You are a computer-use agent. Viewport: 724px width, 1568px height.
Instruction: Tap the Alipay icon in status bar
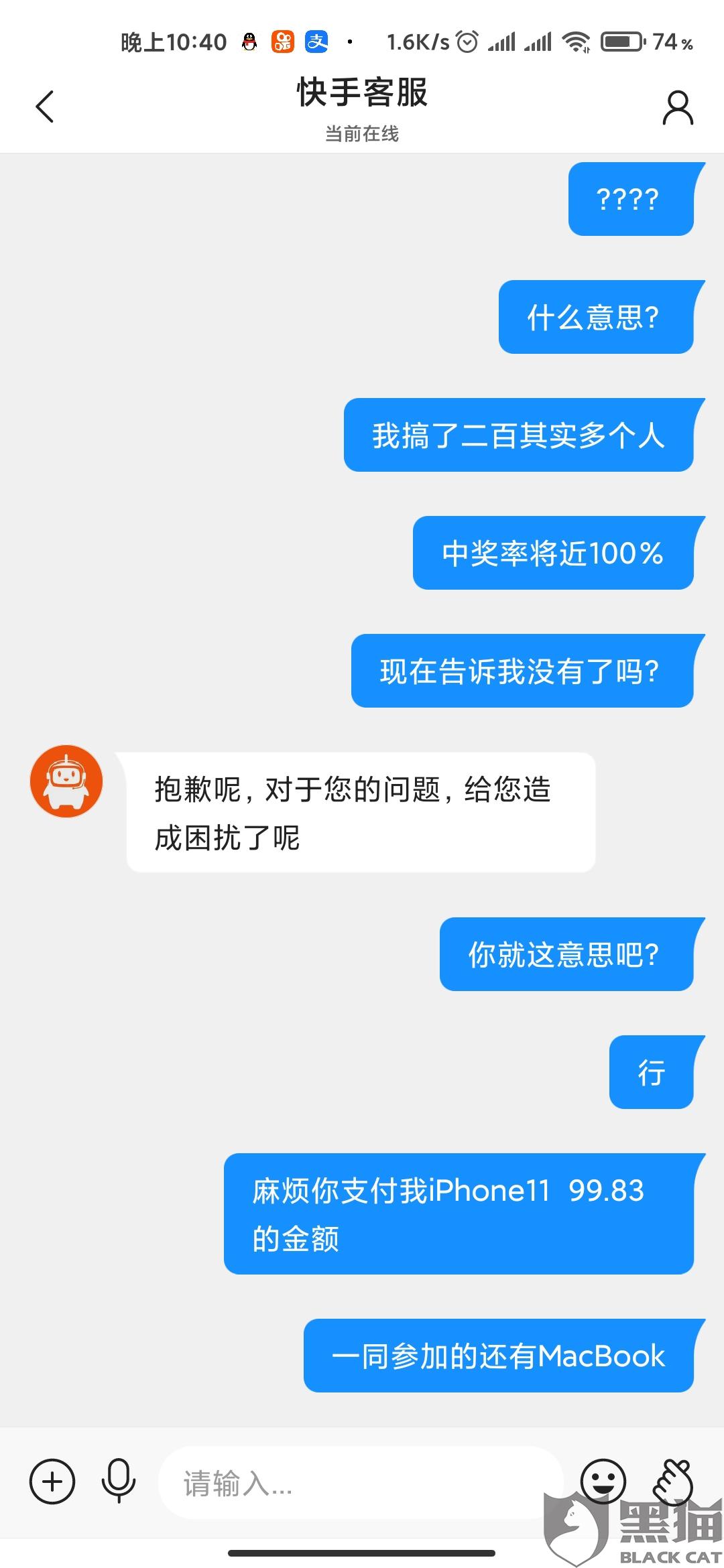(316, 42)
